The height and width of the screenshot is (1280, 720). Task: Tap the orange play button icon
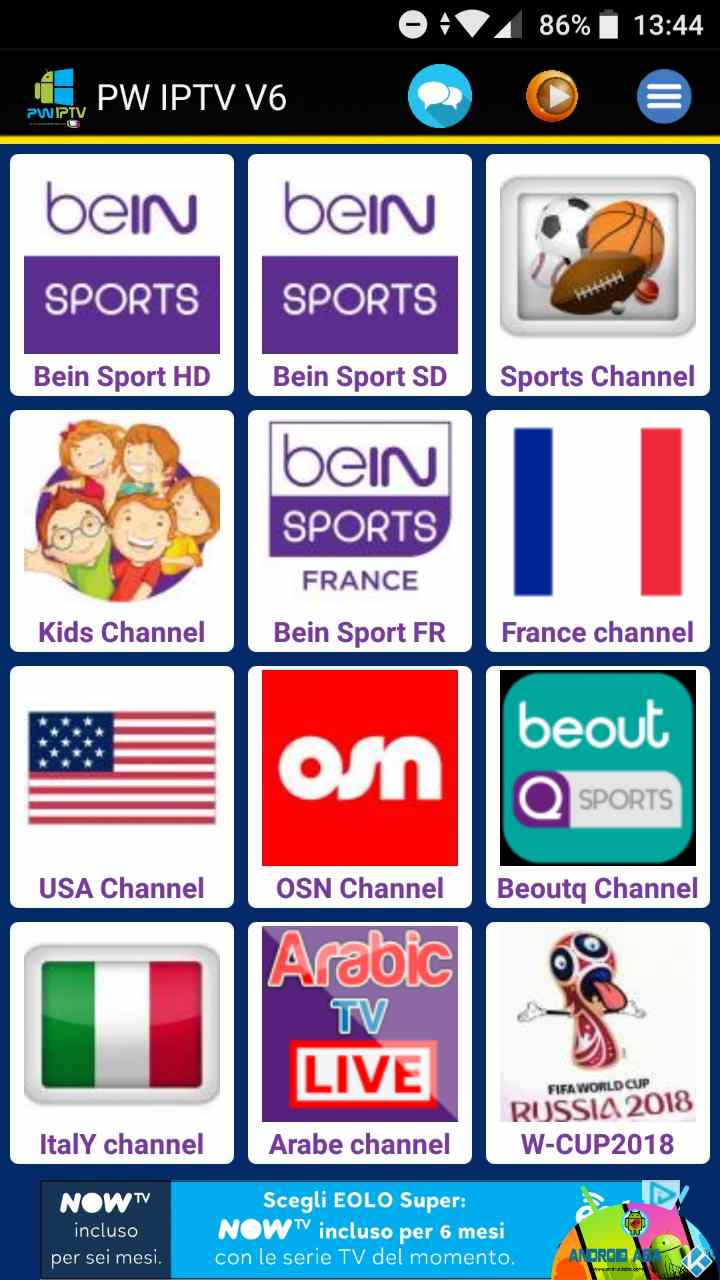[x=551, y=97]
